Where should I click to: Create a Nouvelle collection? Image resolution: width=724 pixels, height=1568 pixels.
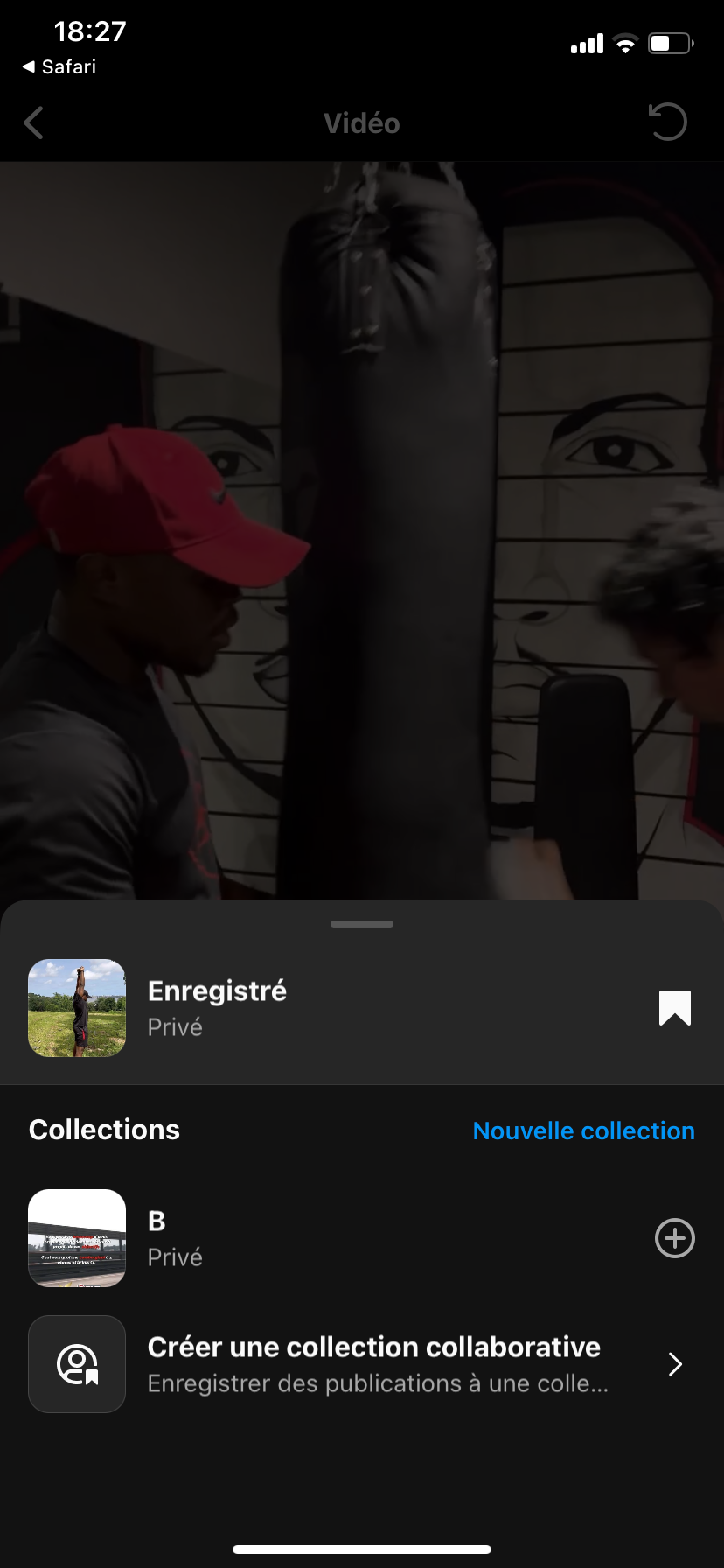coord(583,1130)
